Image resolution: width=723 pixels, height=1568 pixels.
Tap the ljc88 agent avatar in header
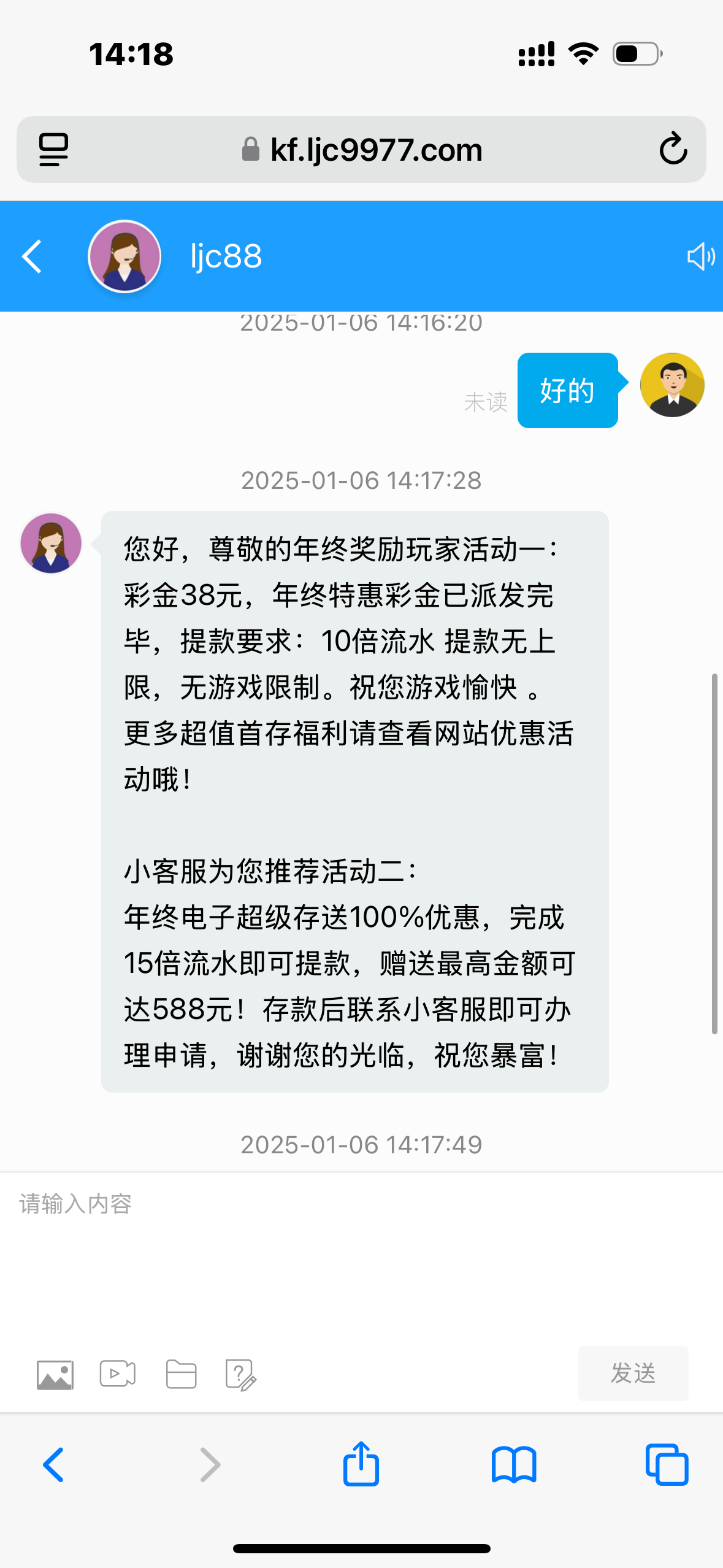point(124,256)
